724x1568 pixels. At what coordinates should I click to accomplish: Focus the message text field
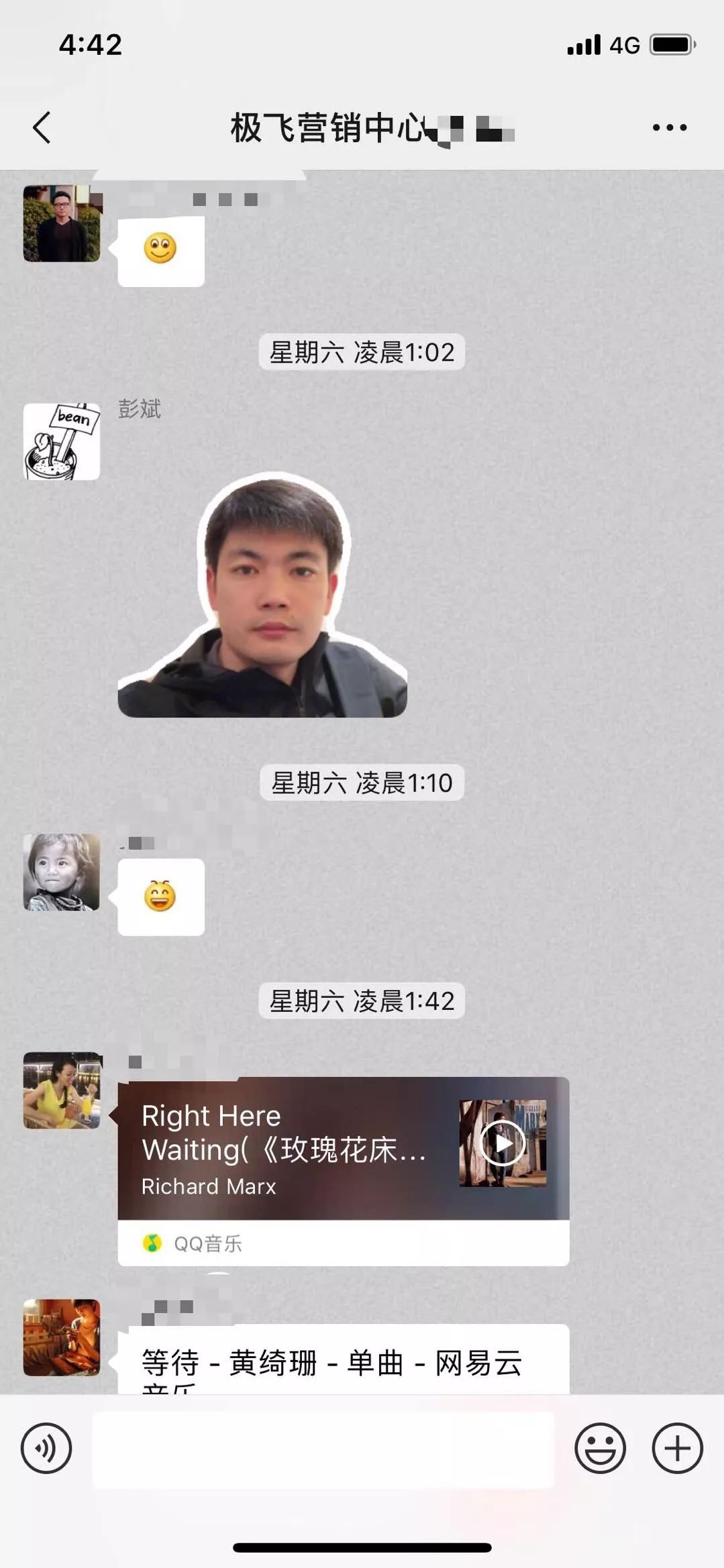pyautogui.click(x=323, y=1449)
